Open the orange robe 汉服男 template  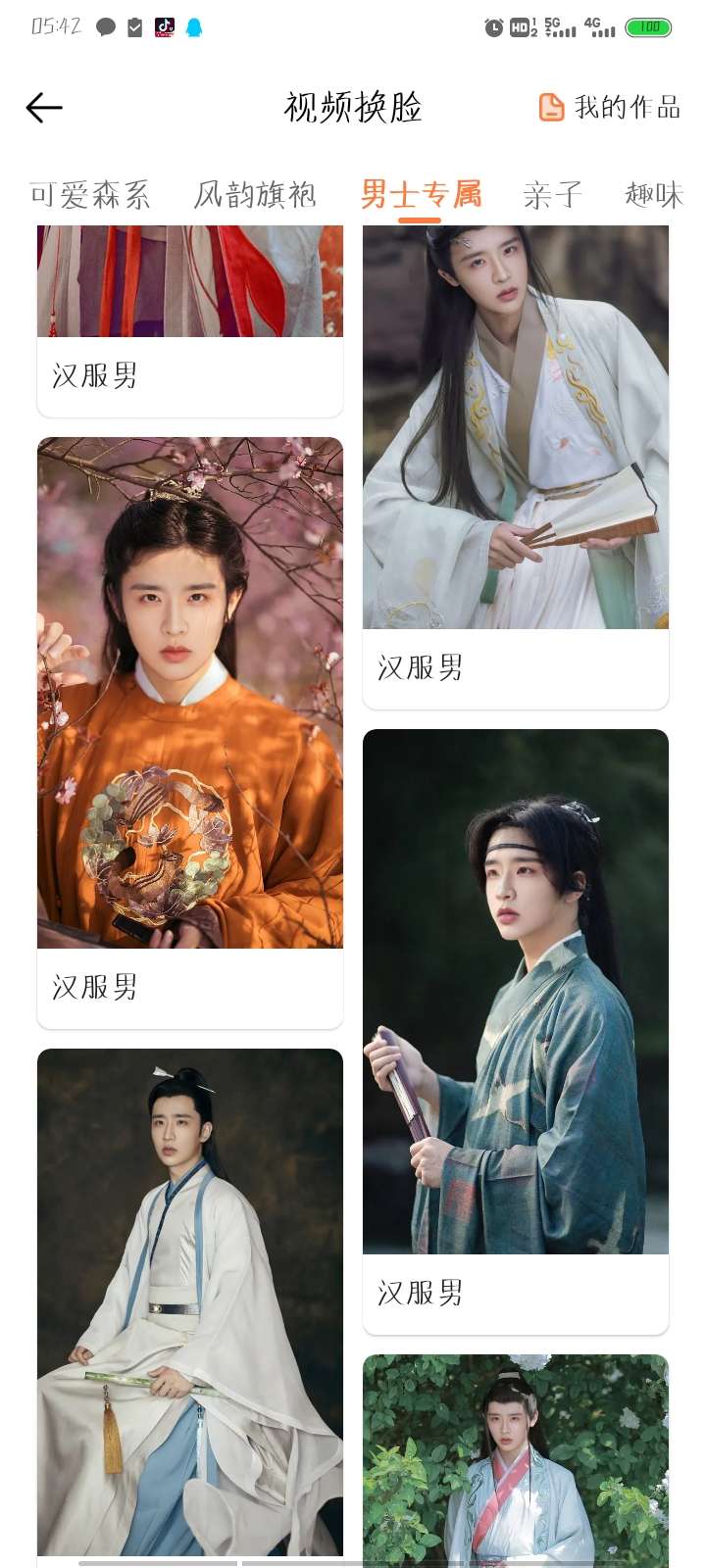pyautogui.click(x=190, y=693)
